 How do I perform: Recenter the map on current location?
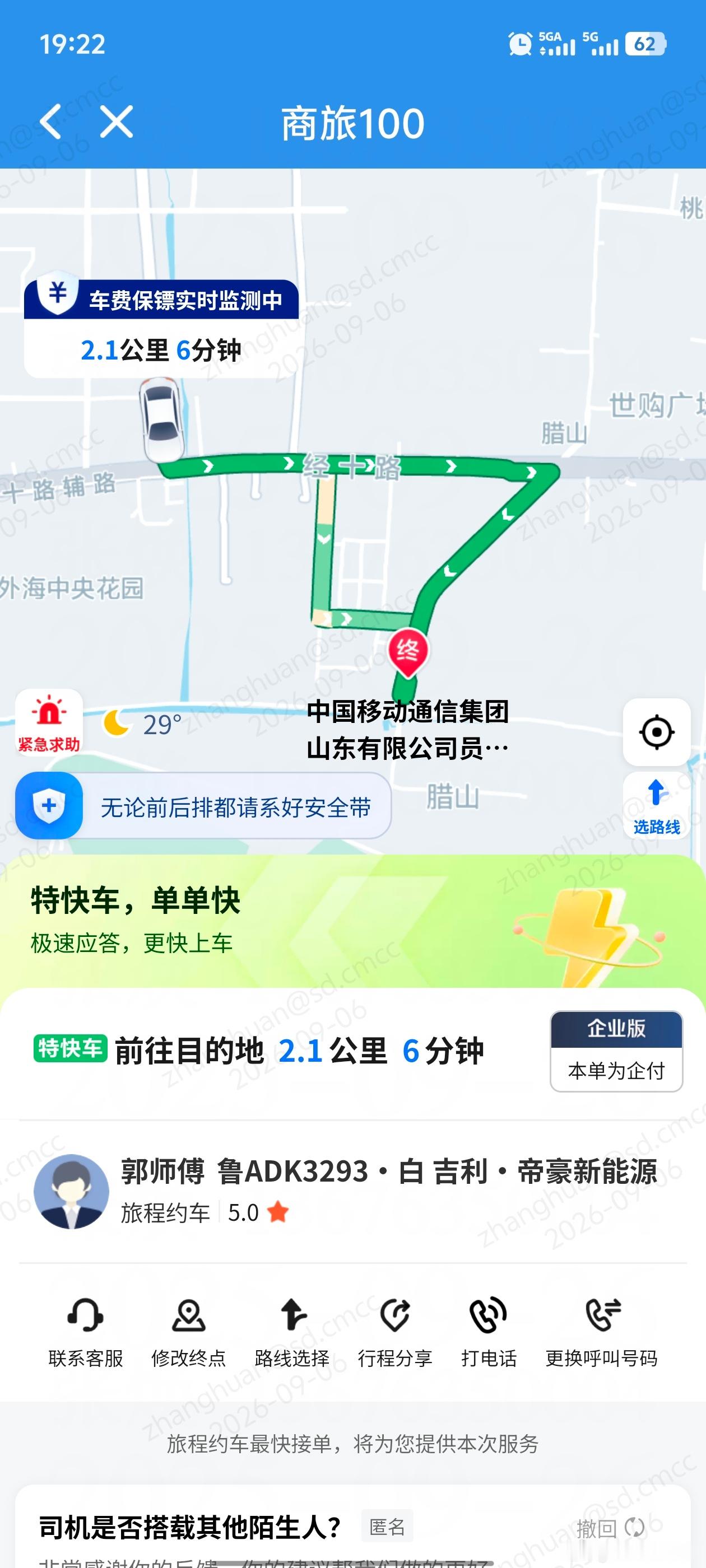click(x=657, y=732)
